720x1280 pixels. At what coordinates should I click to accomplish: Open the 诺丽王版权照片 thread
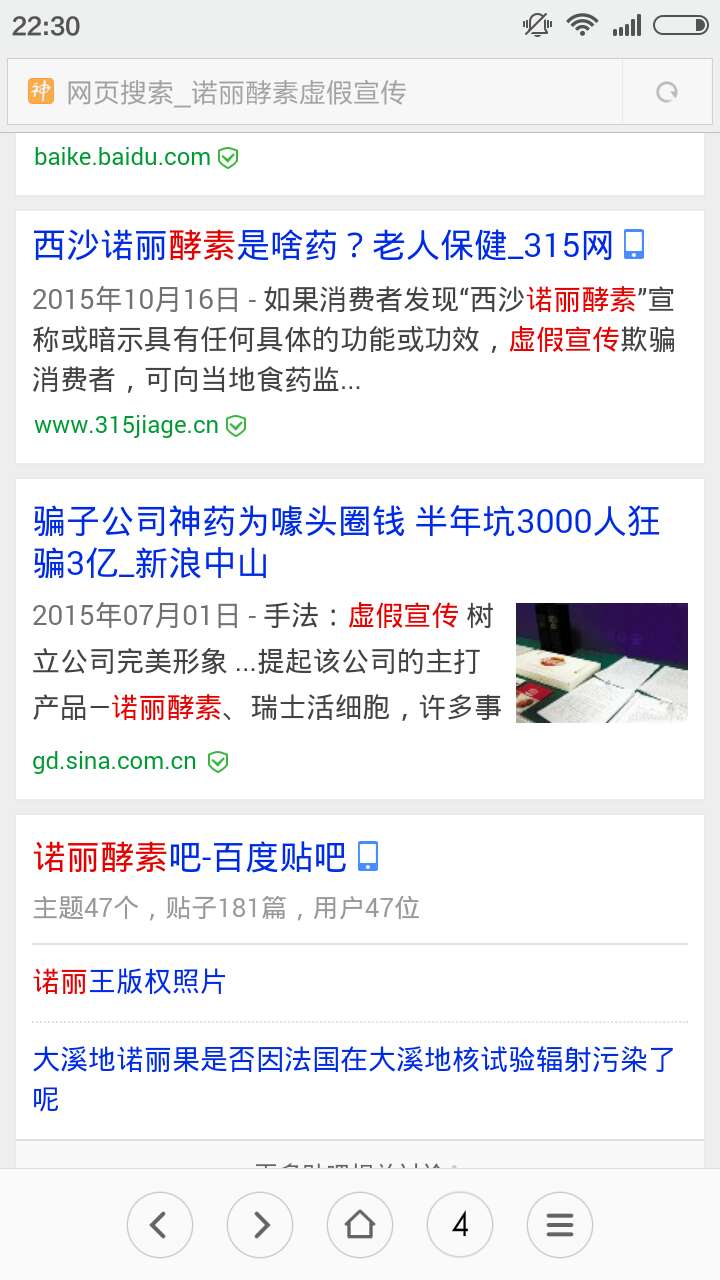[x=129, y=982]
